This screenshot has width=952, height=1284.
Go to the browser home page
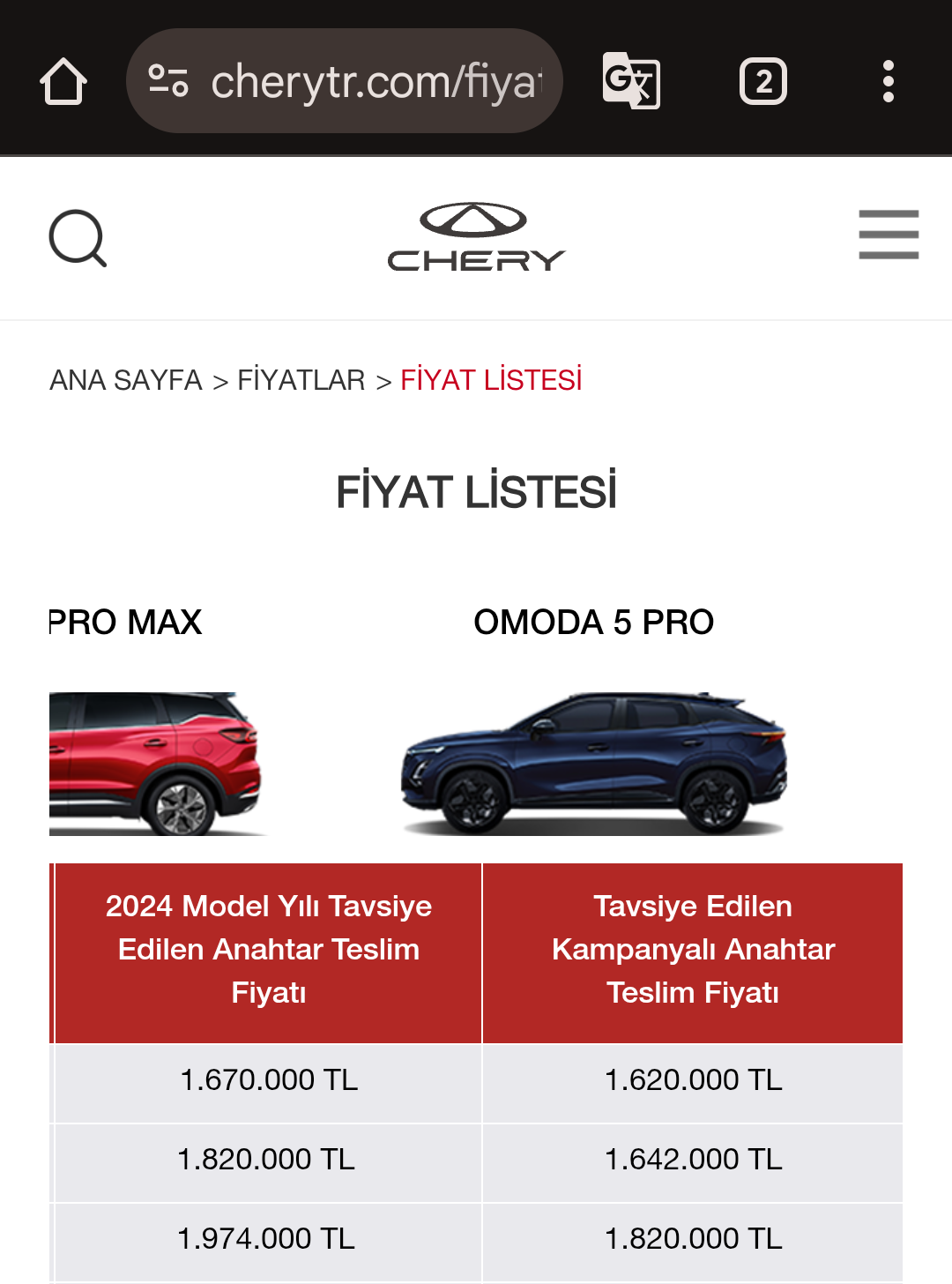(63, 82)
